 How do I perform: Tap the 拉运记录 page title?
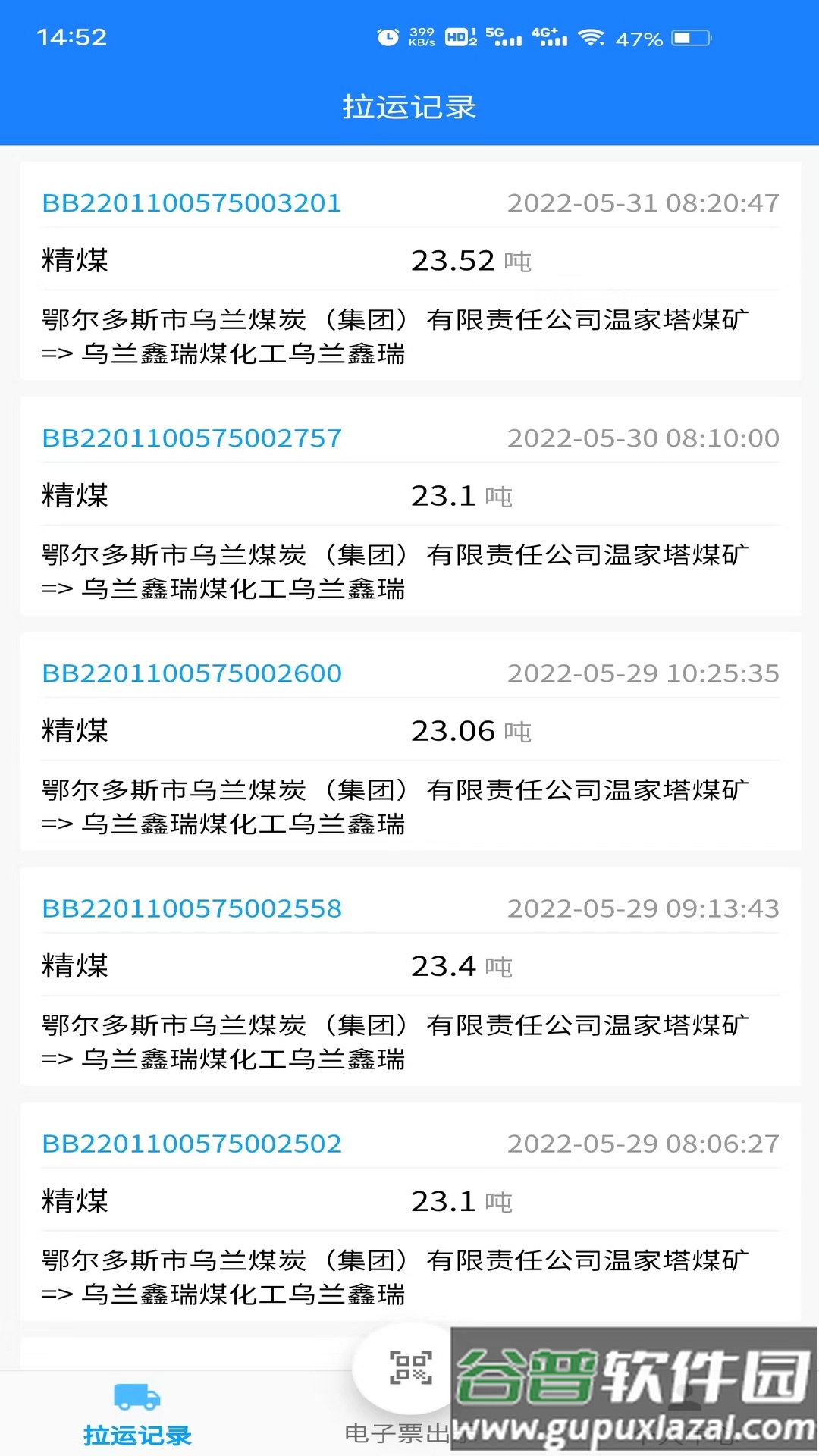409,107
